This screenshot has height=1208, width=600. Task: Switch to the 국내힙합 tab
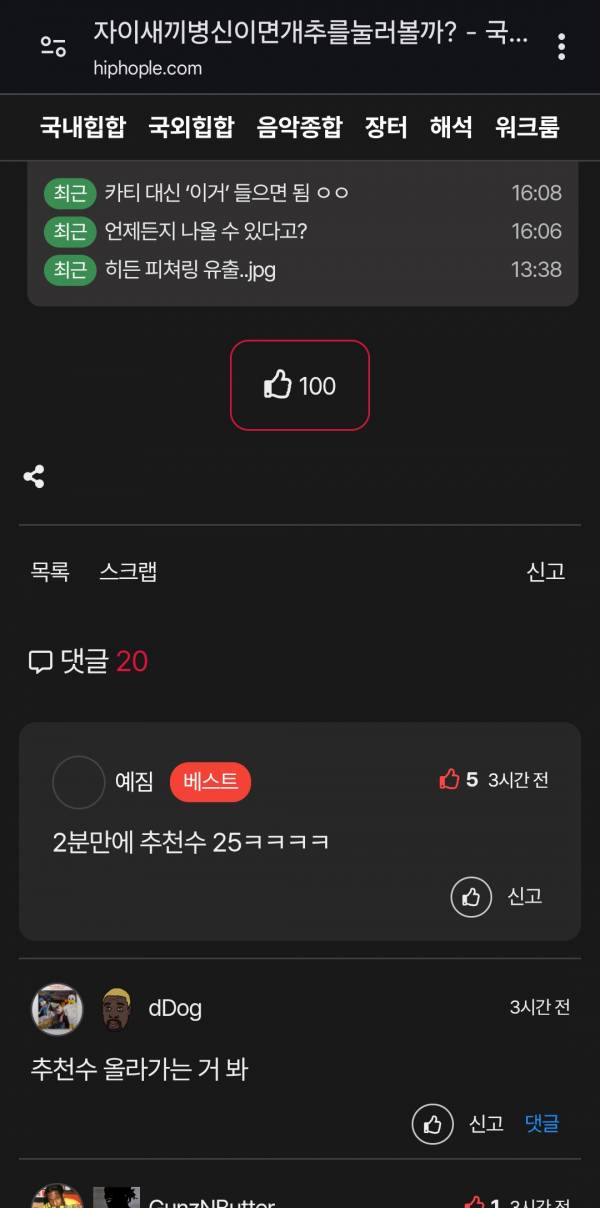[83, 127]
